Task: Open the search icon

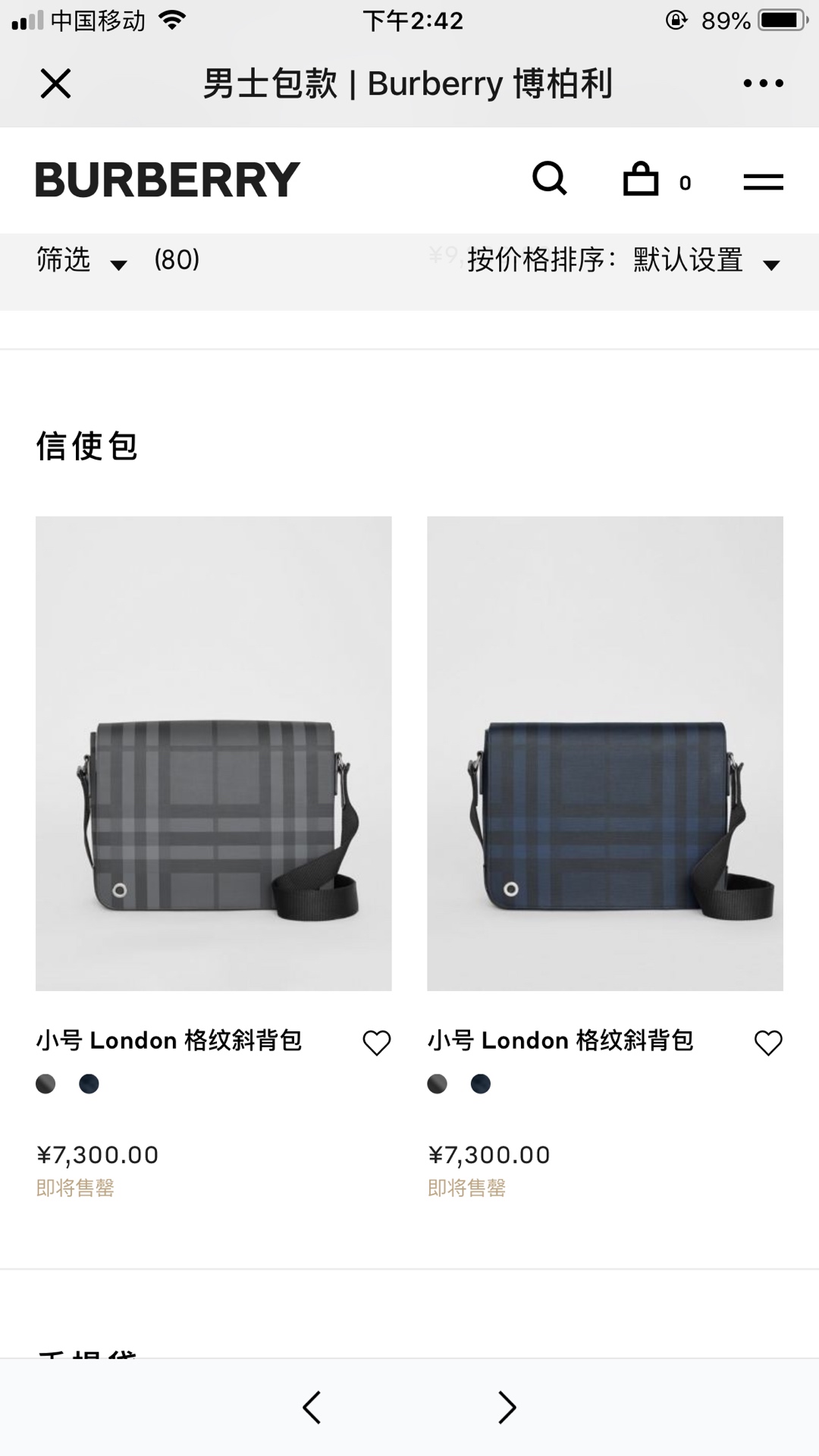Action: (549, 180)
